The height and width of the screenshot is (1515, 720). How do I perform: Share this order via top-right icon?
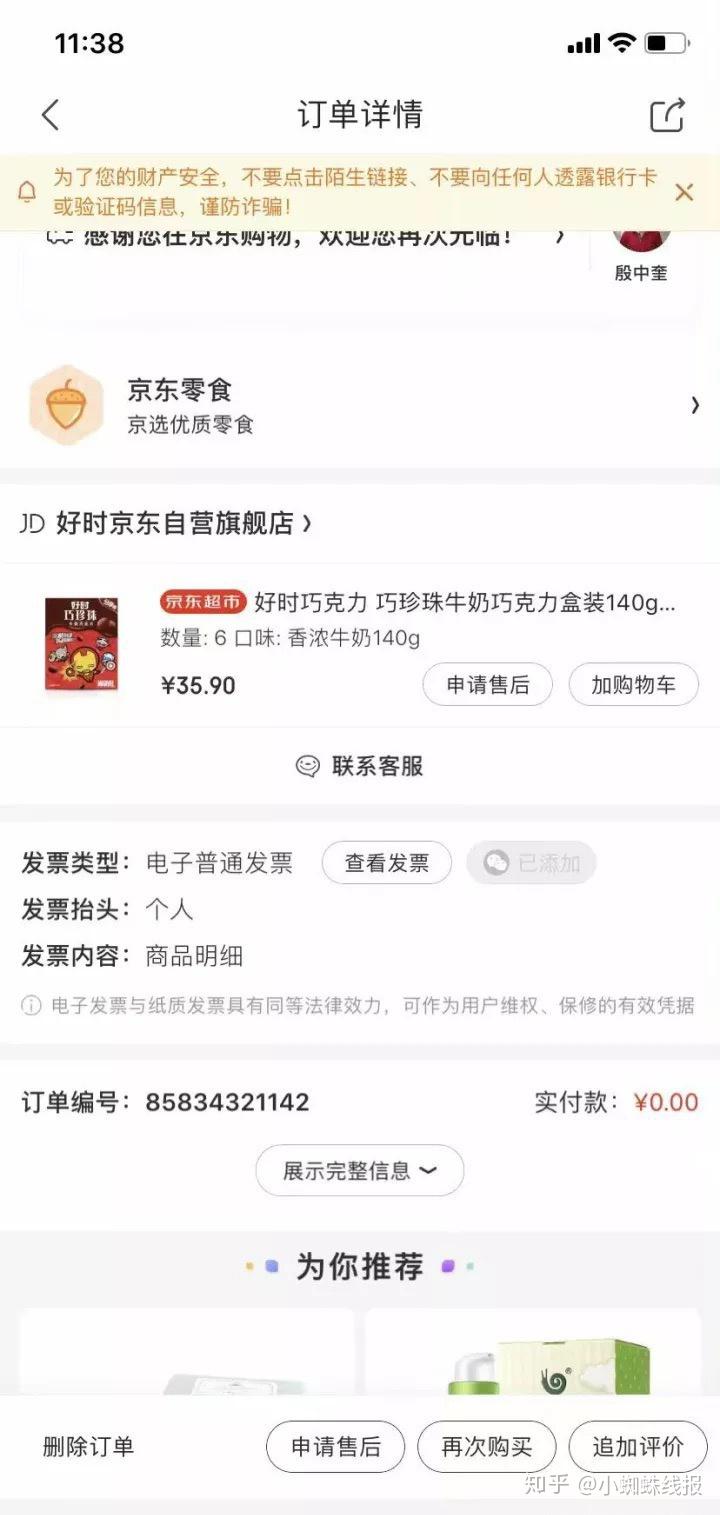pos(667,115)
